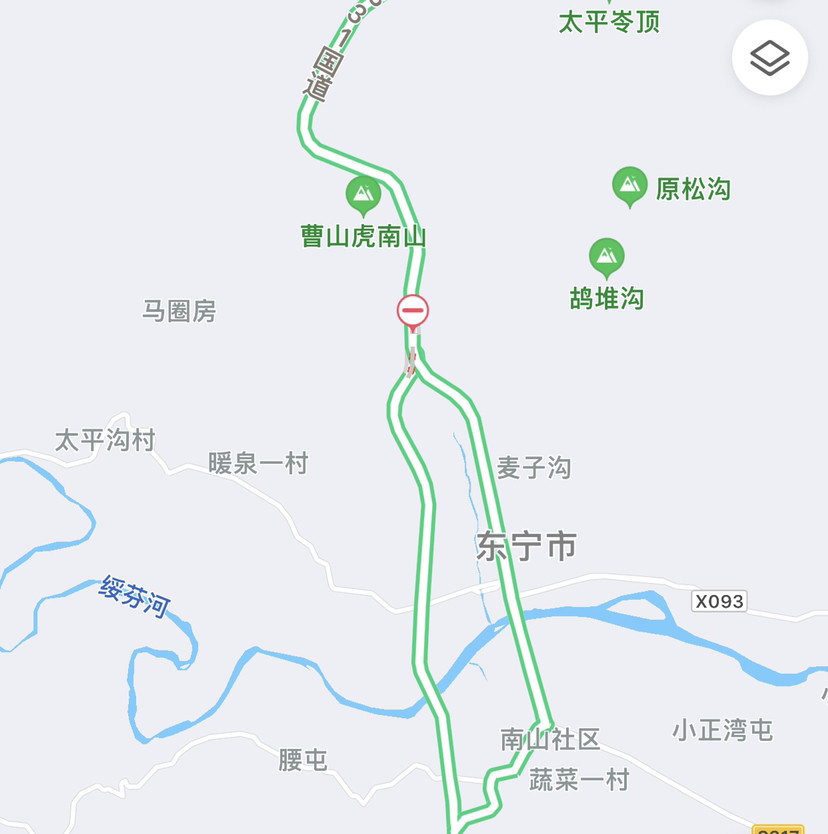Tap the road closure marker
The height and width of the screenshot is (834, 828).
click(x=412, y=312)
